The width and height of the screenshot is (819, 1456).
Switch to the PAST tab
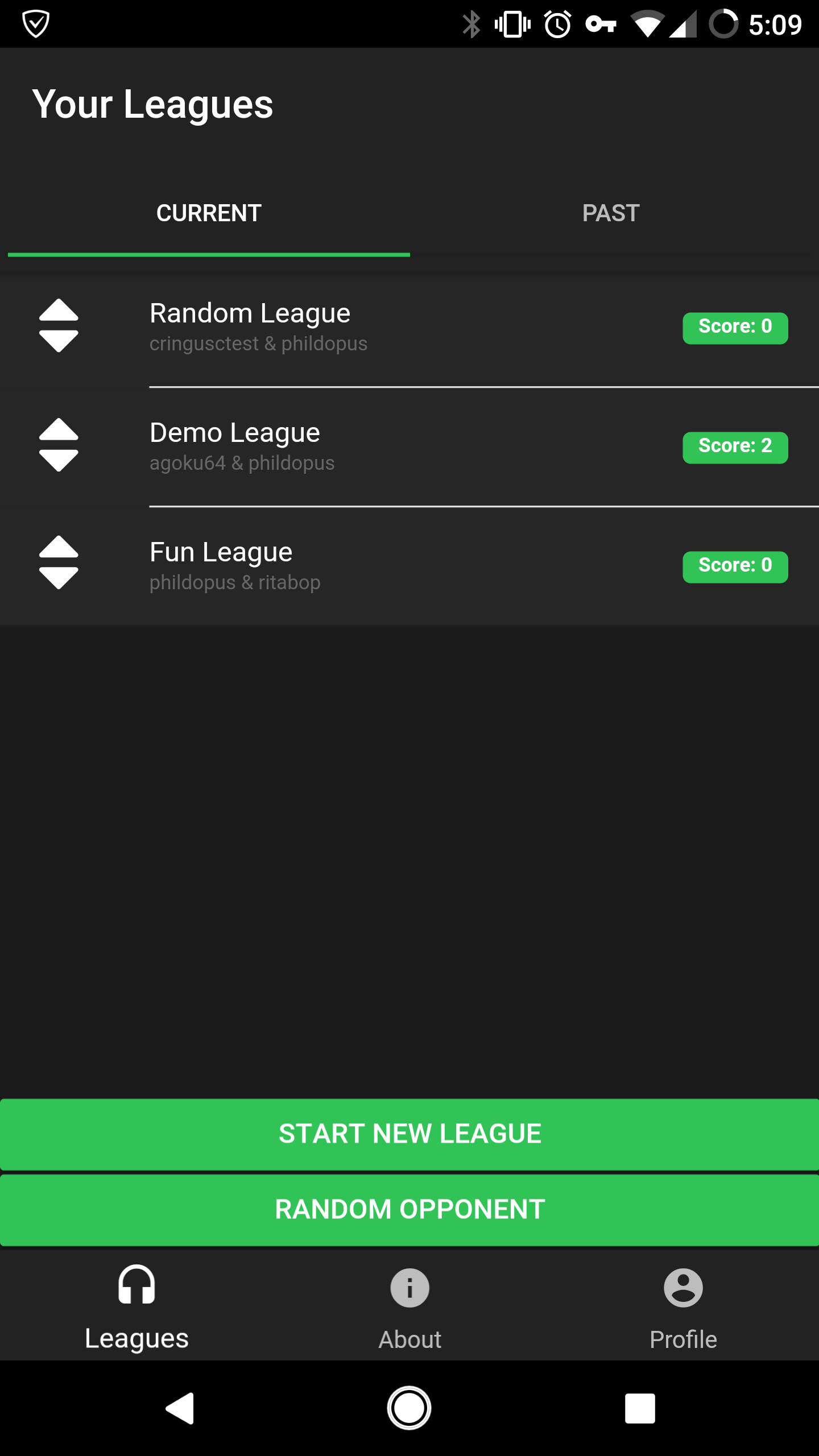click(611, 213)
